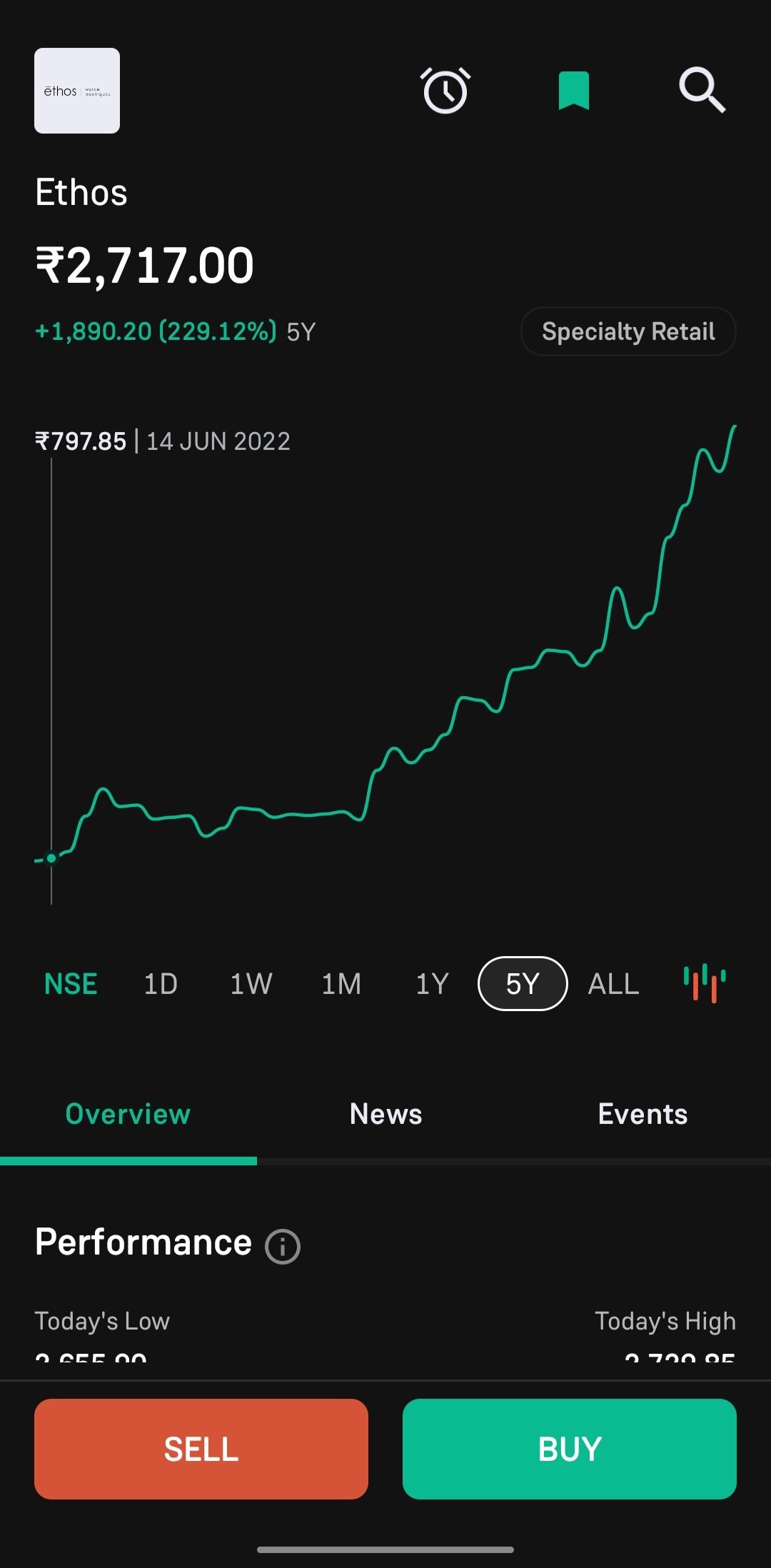Open the Performance info icon
The width and height of the screenshot is (771, 1568).
(283, 1247)
